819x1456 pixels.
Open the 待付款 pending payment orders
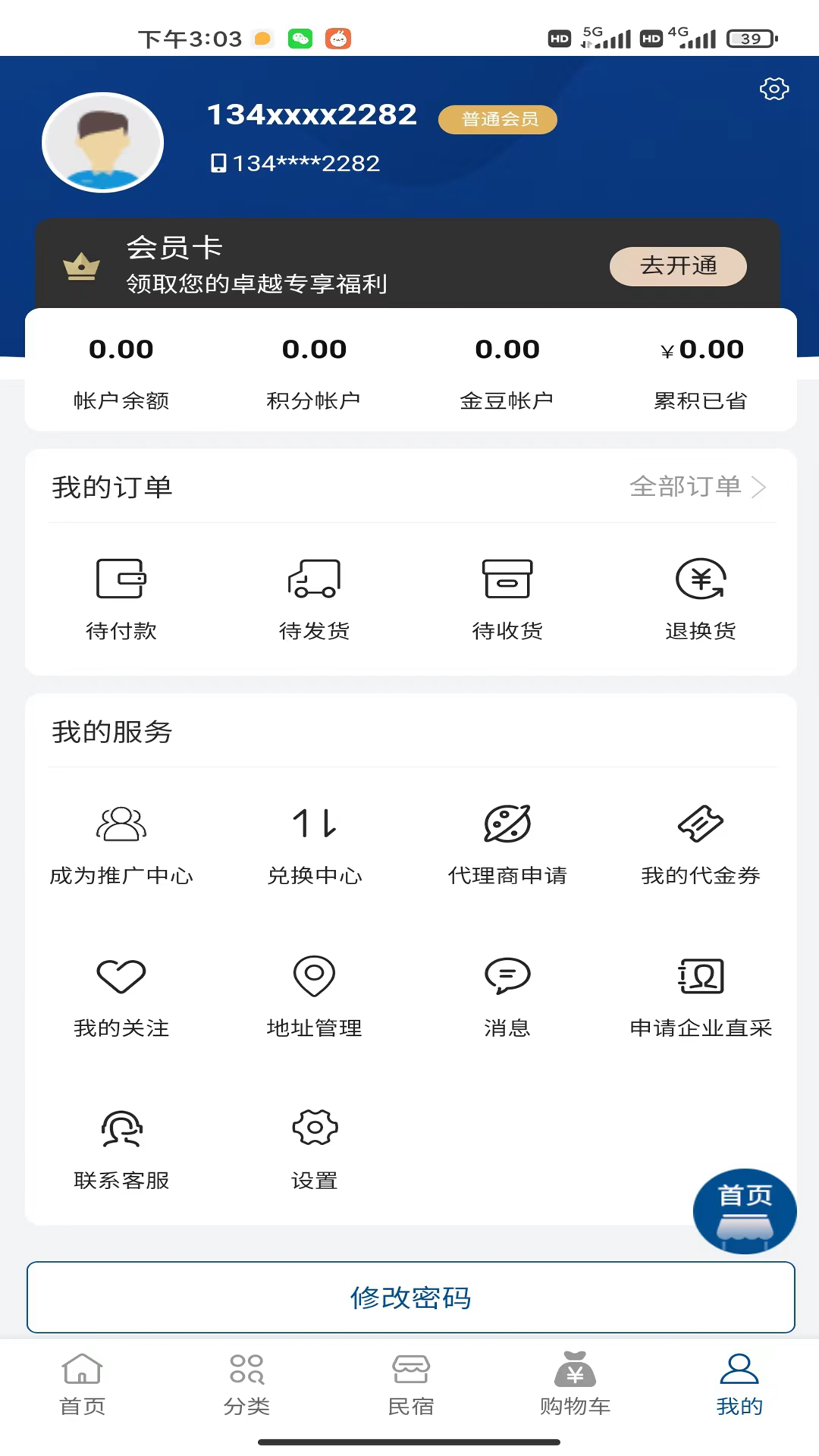coord(121,598)
